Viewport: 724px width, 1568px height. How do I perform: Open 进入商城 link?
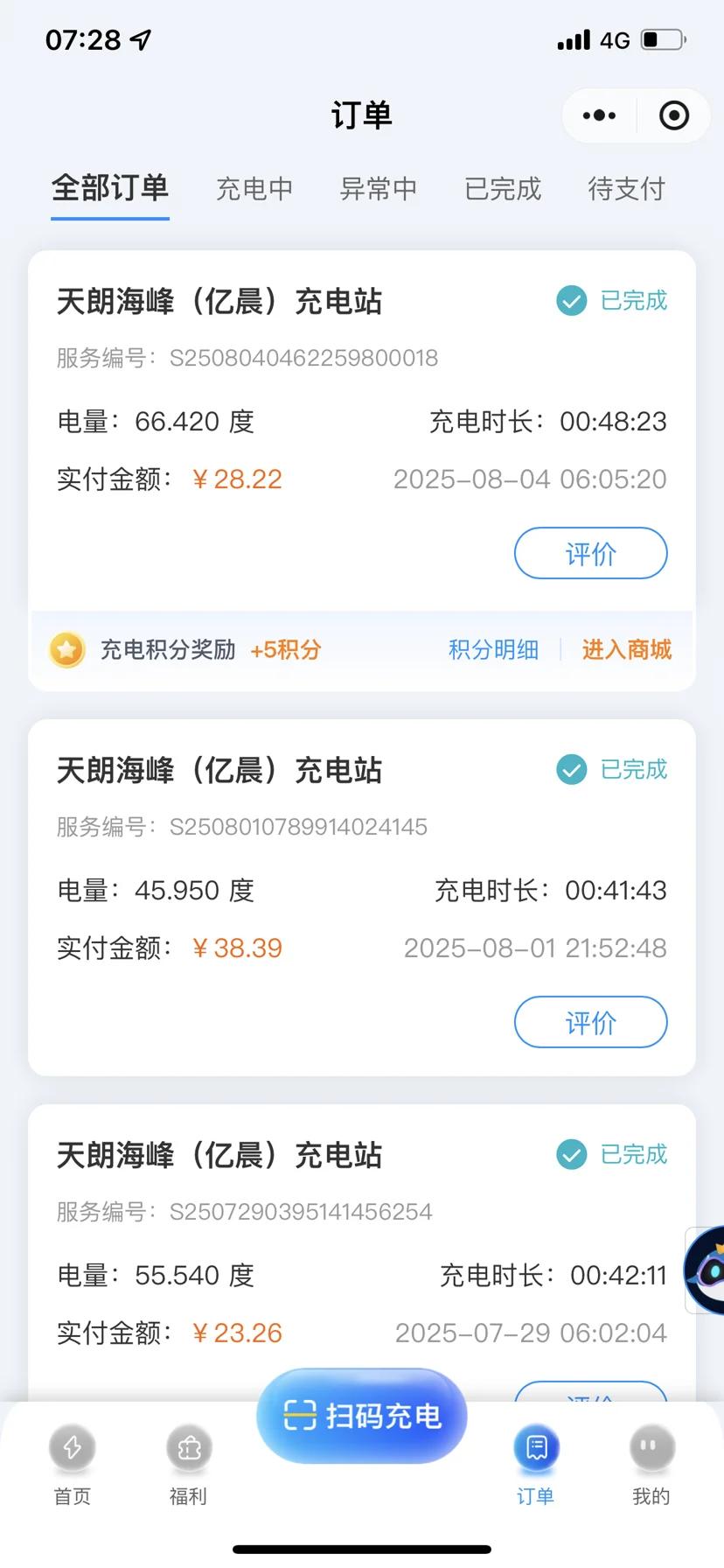[x=627, y=649]
